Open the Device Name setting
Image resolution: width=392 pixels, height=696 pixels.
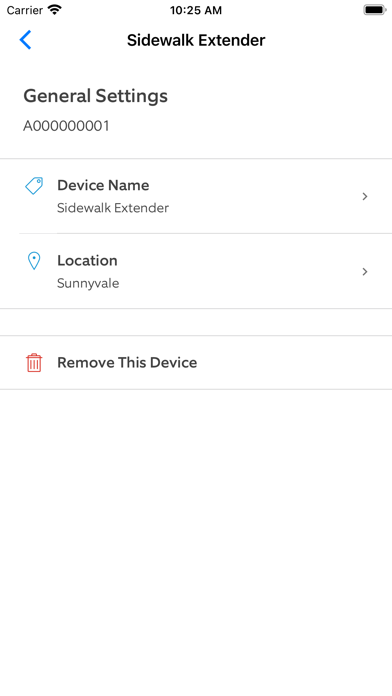196,196
